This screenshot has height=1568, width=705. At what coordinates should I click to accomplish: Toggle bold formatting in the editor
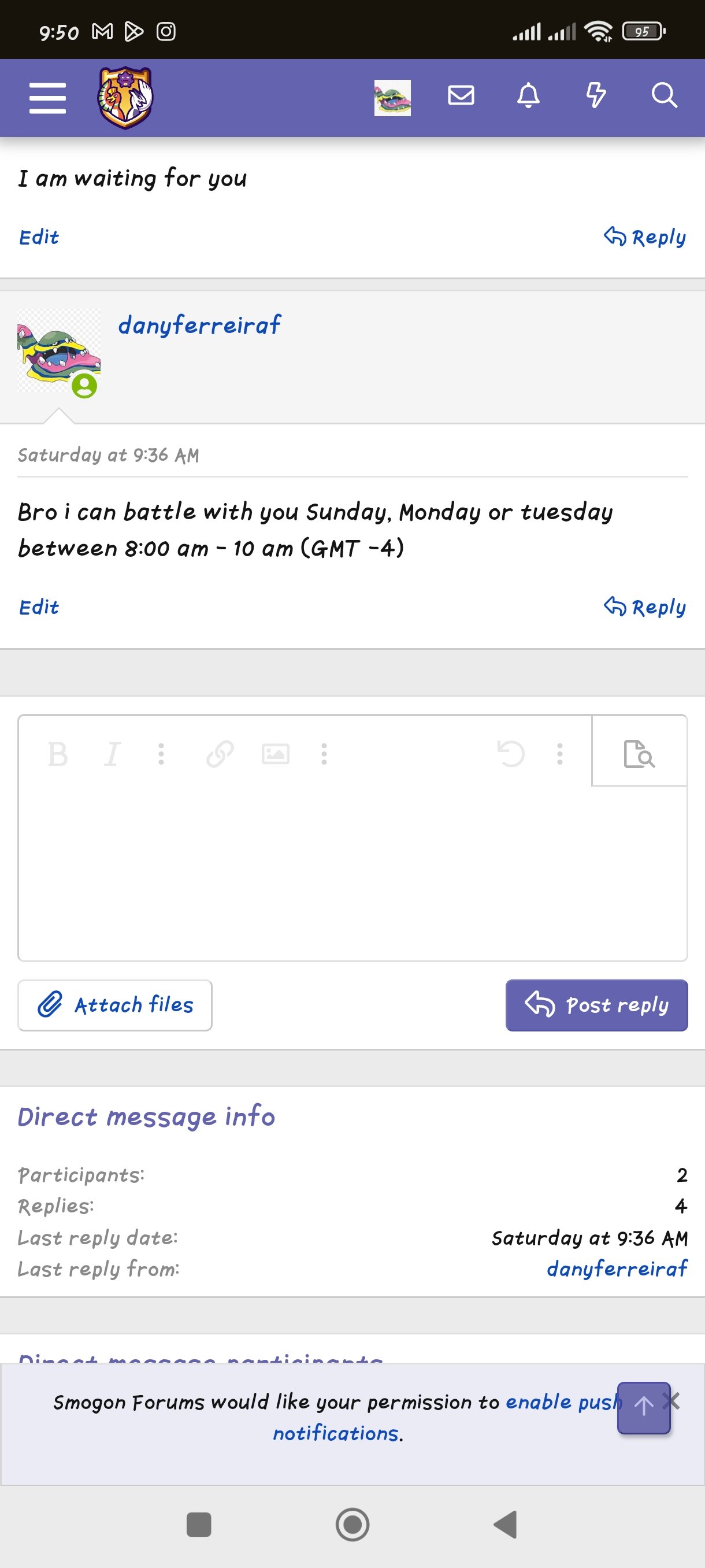point(58,755)
